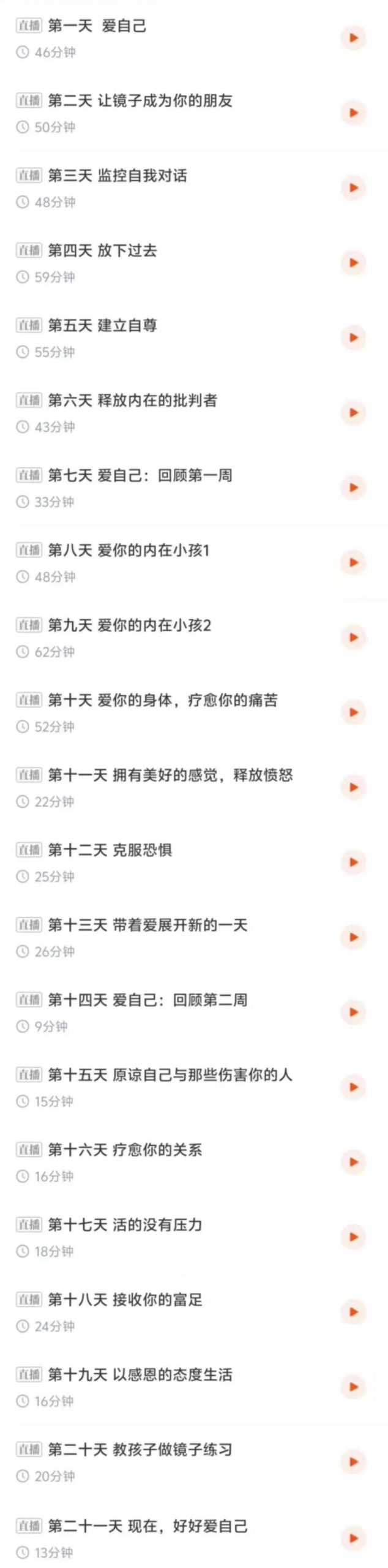The image size is (388, 1568).
Task: Start 第十六天 疗愈你的关系 playback
Action: tap(353, 1163)
